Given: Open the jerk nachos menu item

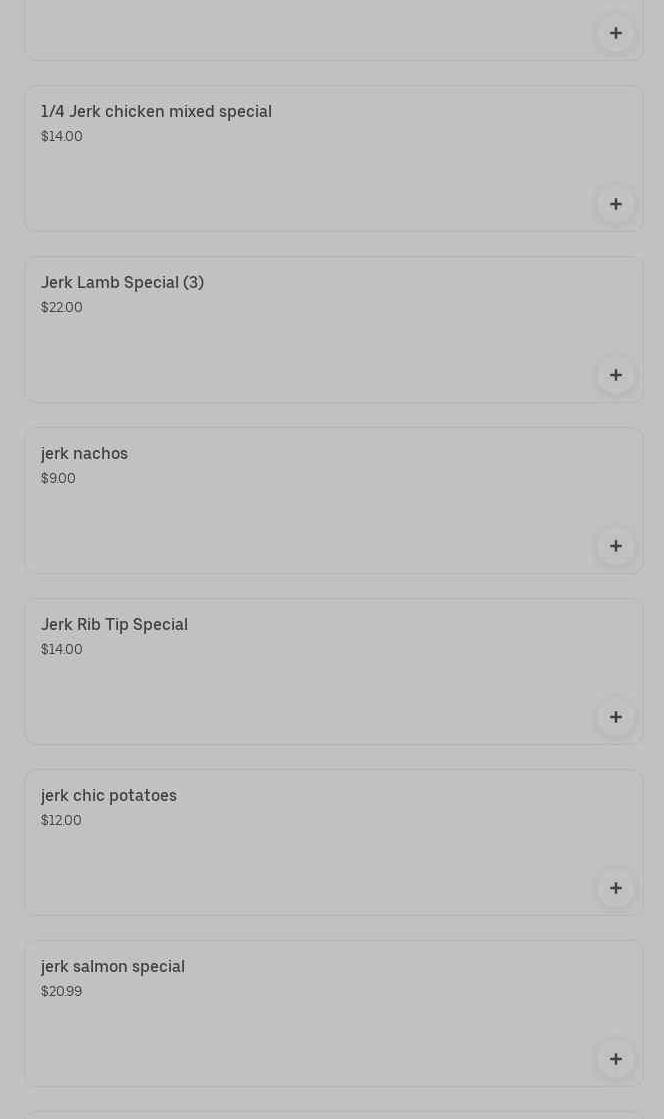Looking at the screenshot, I should coord(84,454).
